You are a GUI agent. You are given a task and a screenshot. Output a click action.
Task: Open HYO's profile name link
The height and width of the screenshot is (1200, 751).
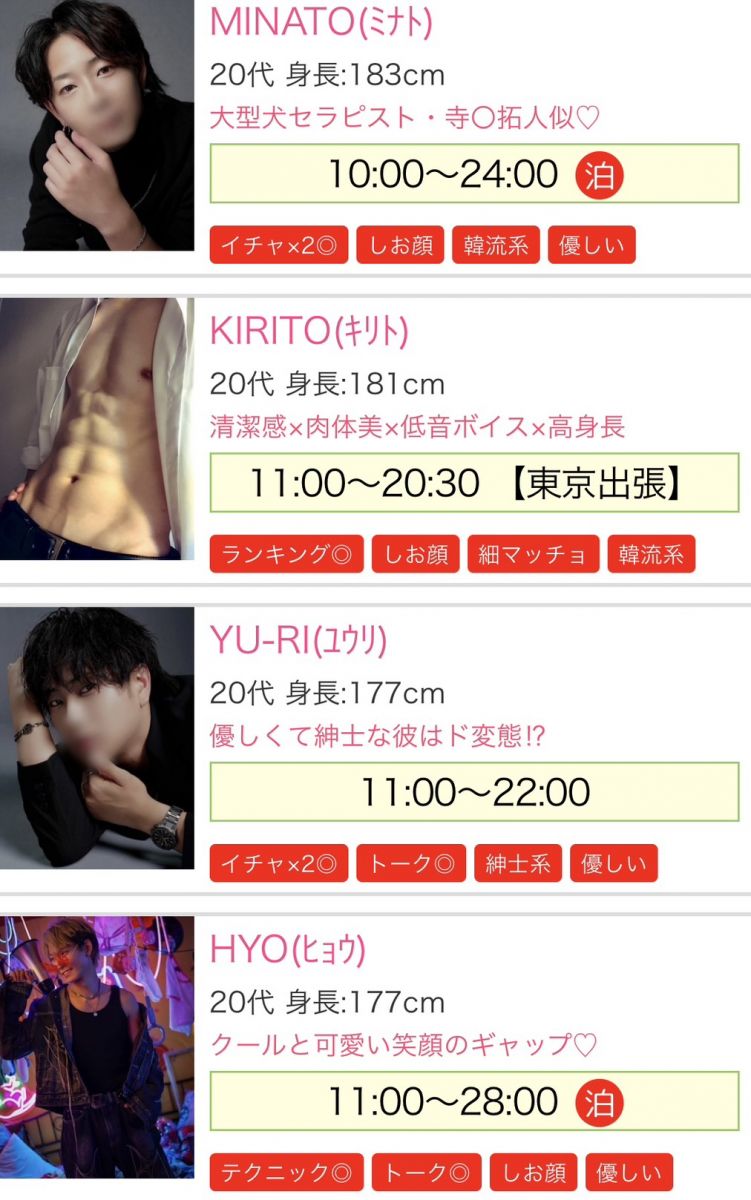[x=287, y=950]
